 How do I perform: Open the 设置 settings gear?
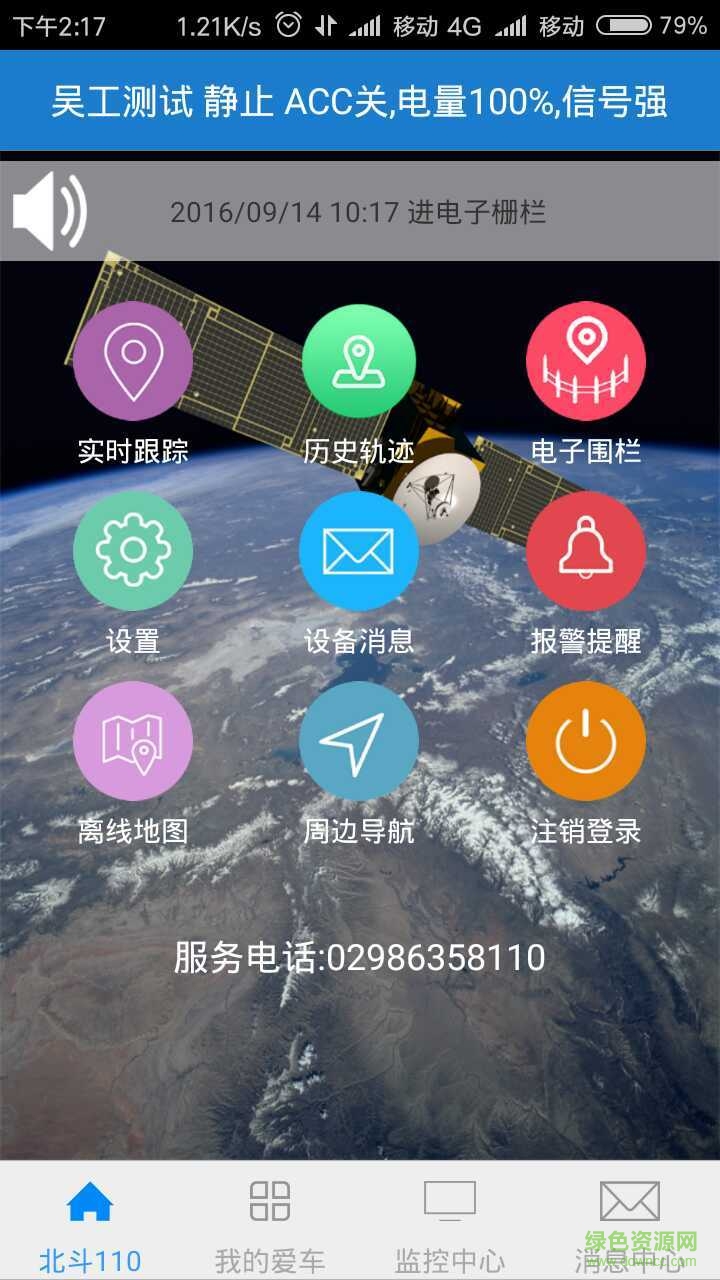pyautogui.click(x=133, y=551)
